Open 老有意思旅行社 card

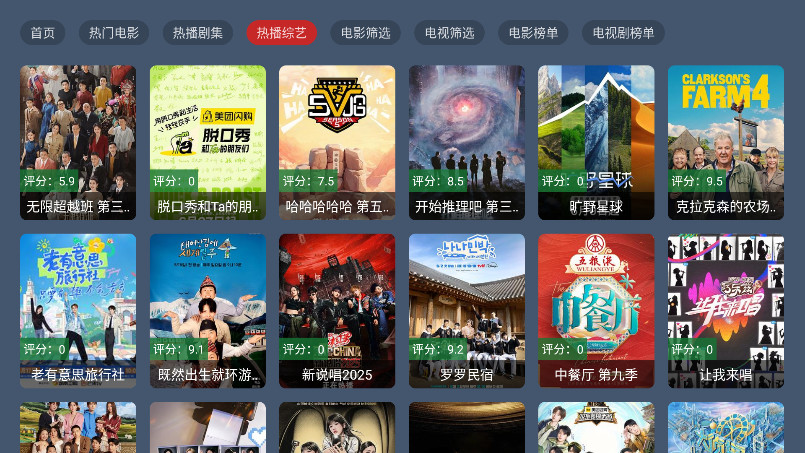pos(78,310)
